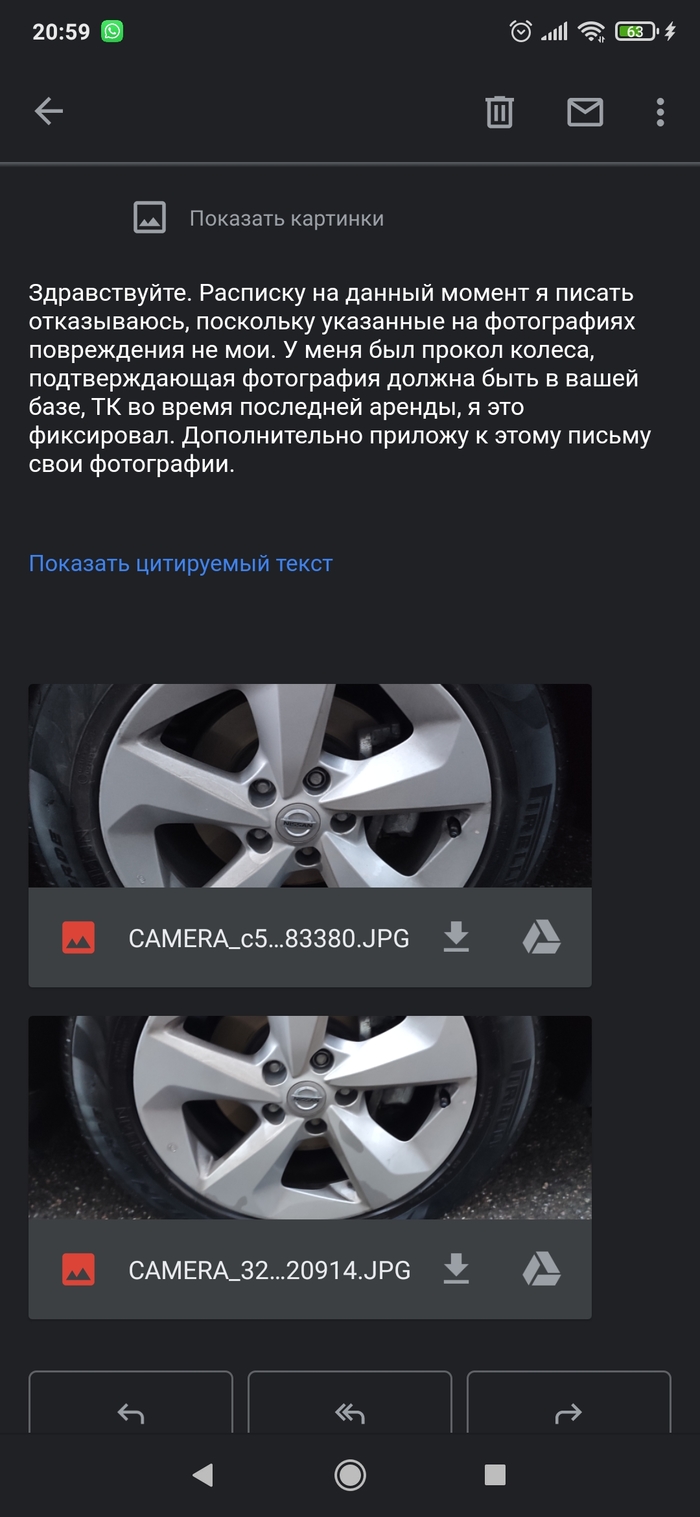
Task: Tap Показать картинки to display images
Action: click(x=286, y=218)
